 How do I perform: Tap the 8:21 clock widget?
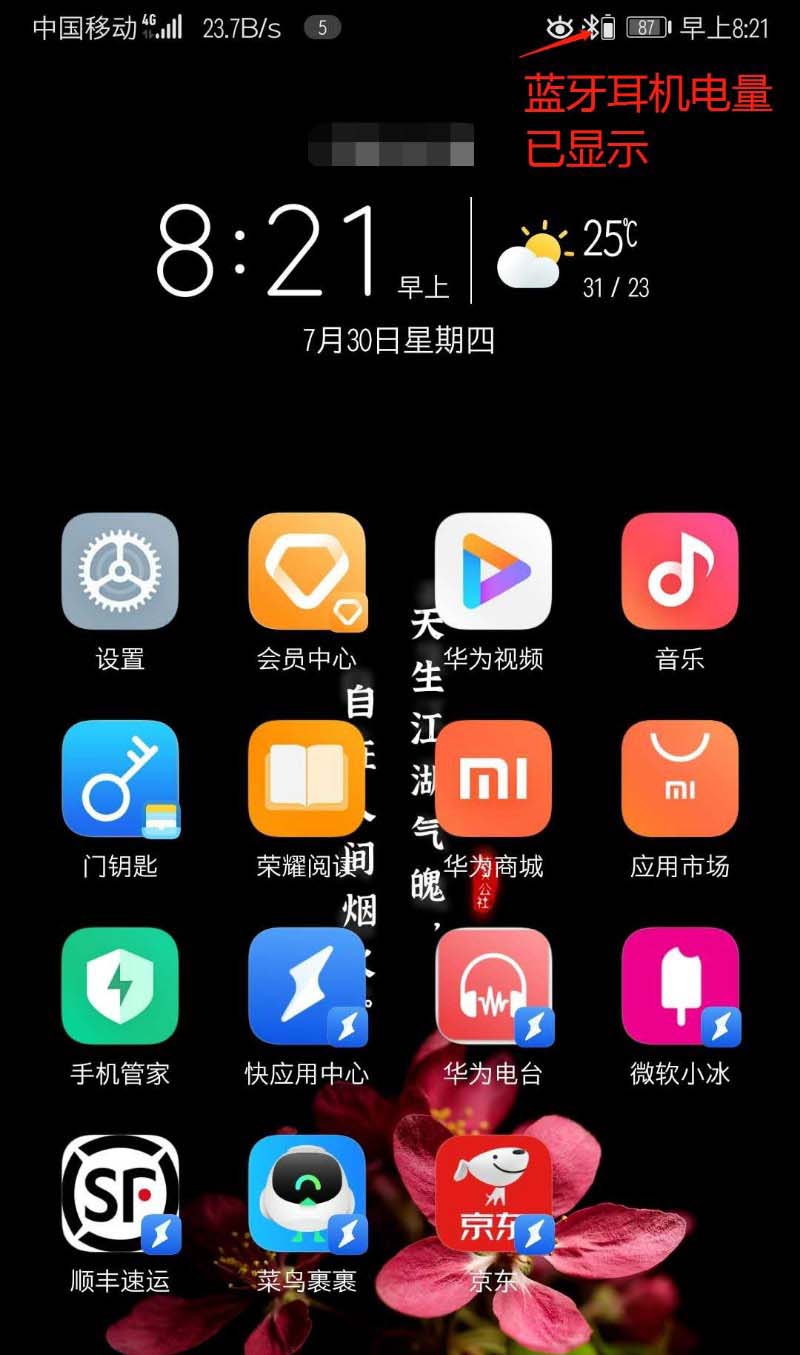point(270,250)
